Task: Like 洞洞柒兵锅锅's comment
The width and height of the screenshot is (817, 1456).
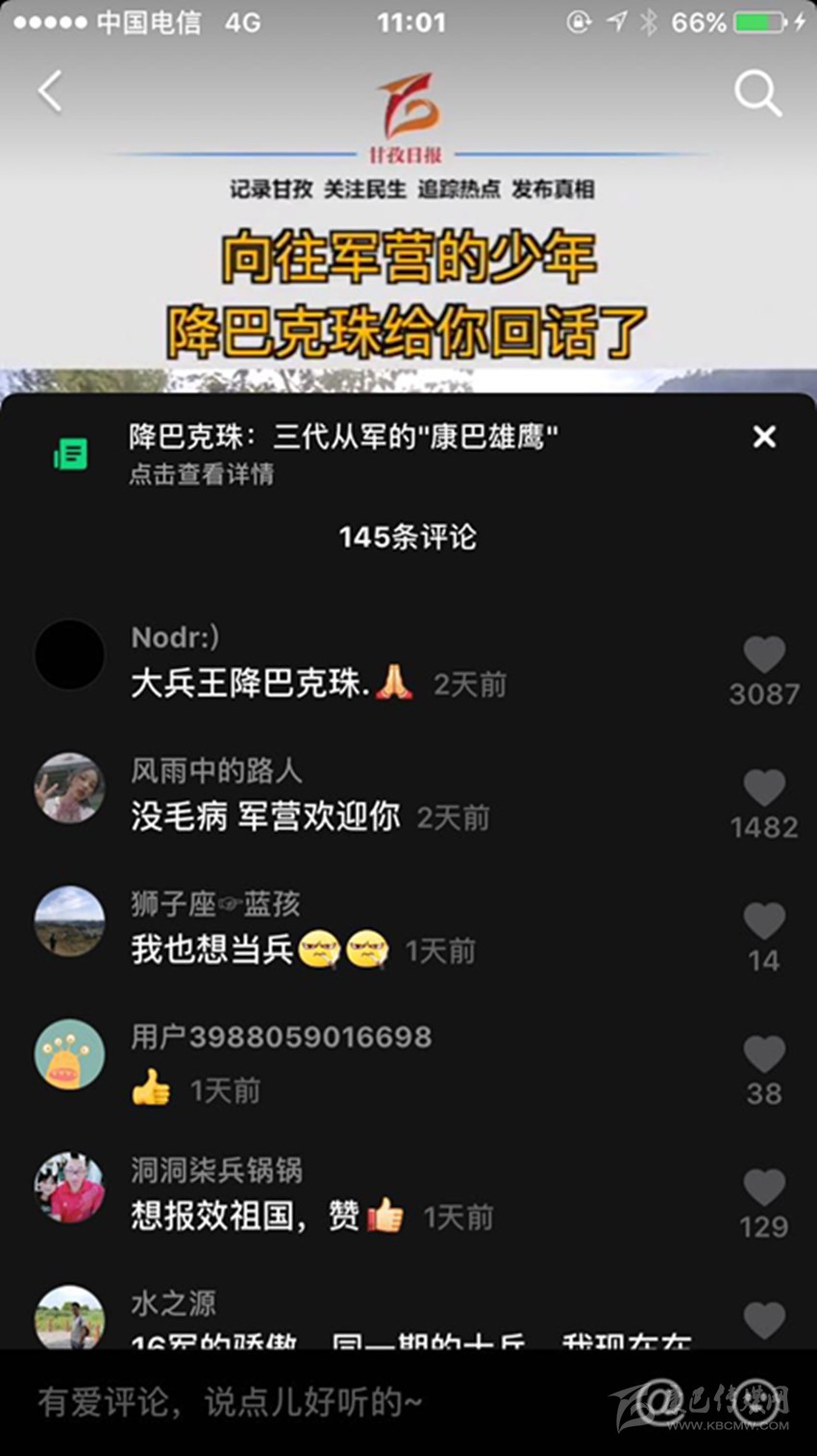Action: click(764, 1189)
